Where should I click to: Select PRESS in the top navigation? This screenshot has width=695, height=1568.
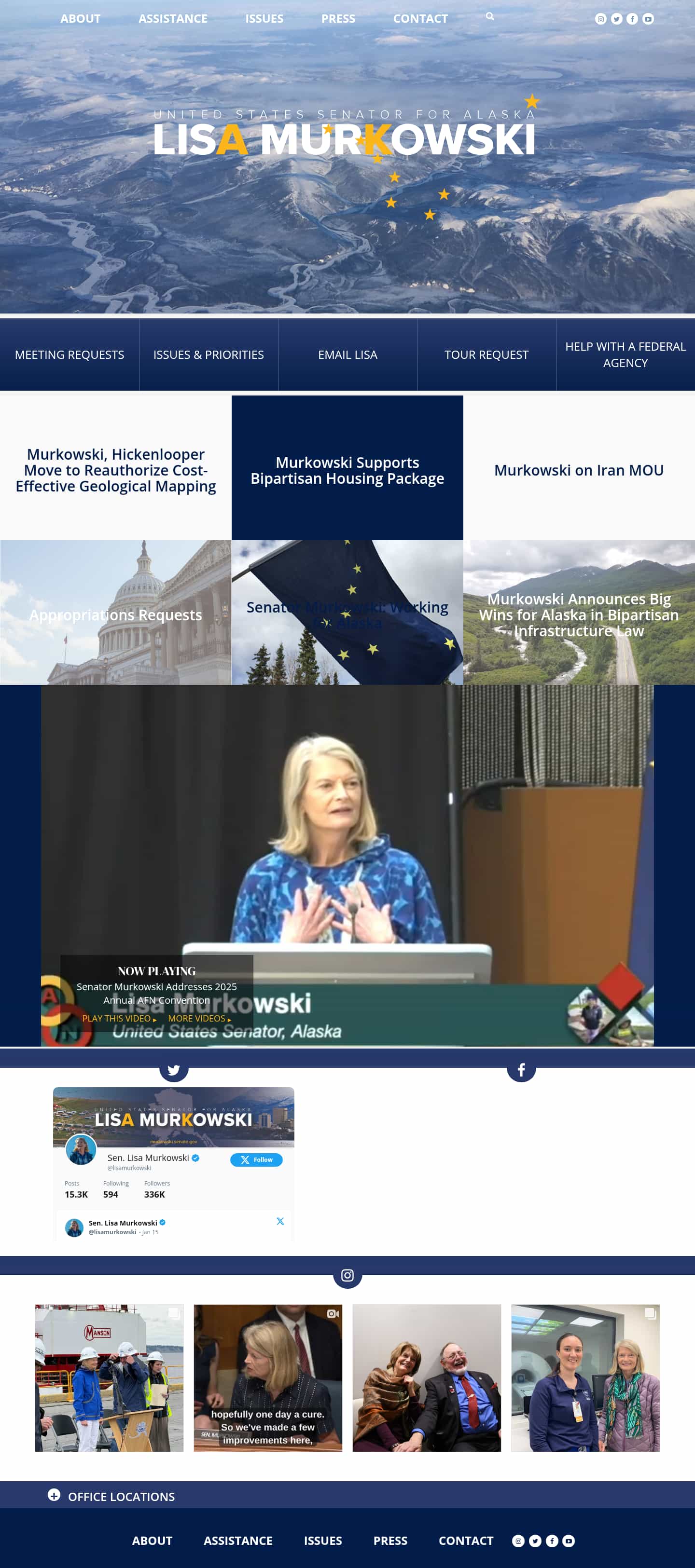coord(338,19)
